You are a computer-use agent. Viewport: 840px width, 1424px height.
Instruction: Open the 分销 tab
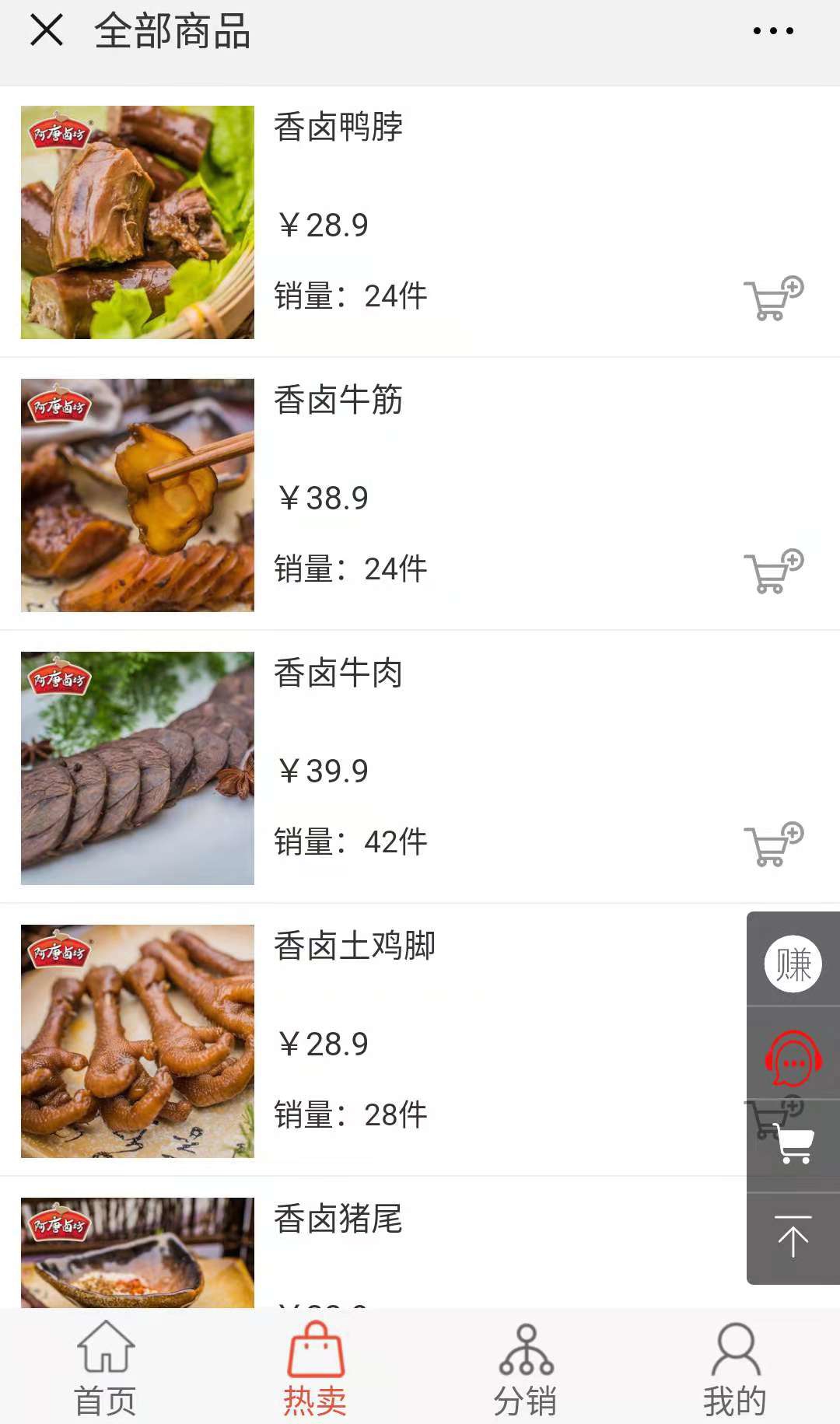(x=525, y=1369)
